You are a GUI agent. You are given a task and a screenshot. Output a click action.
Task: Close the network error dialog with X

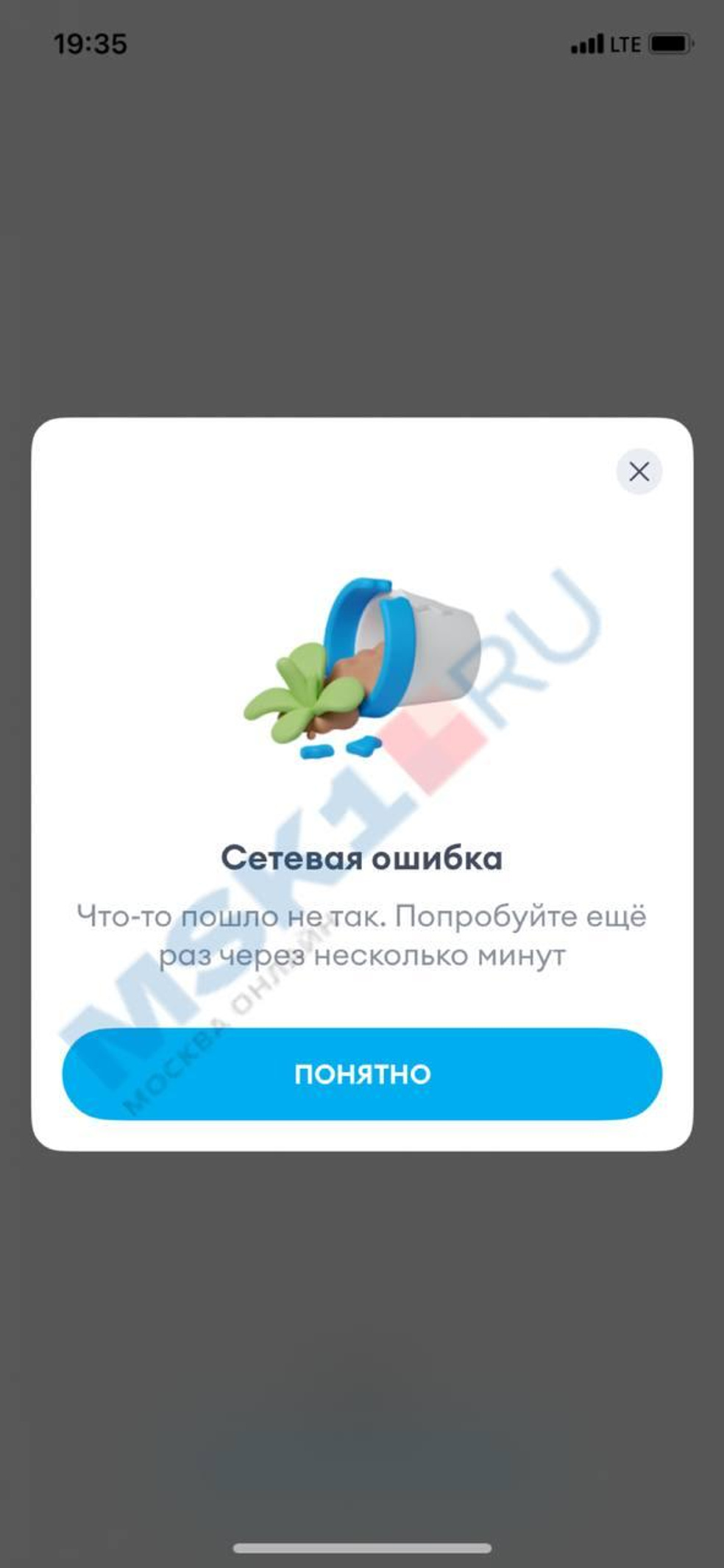639,471
